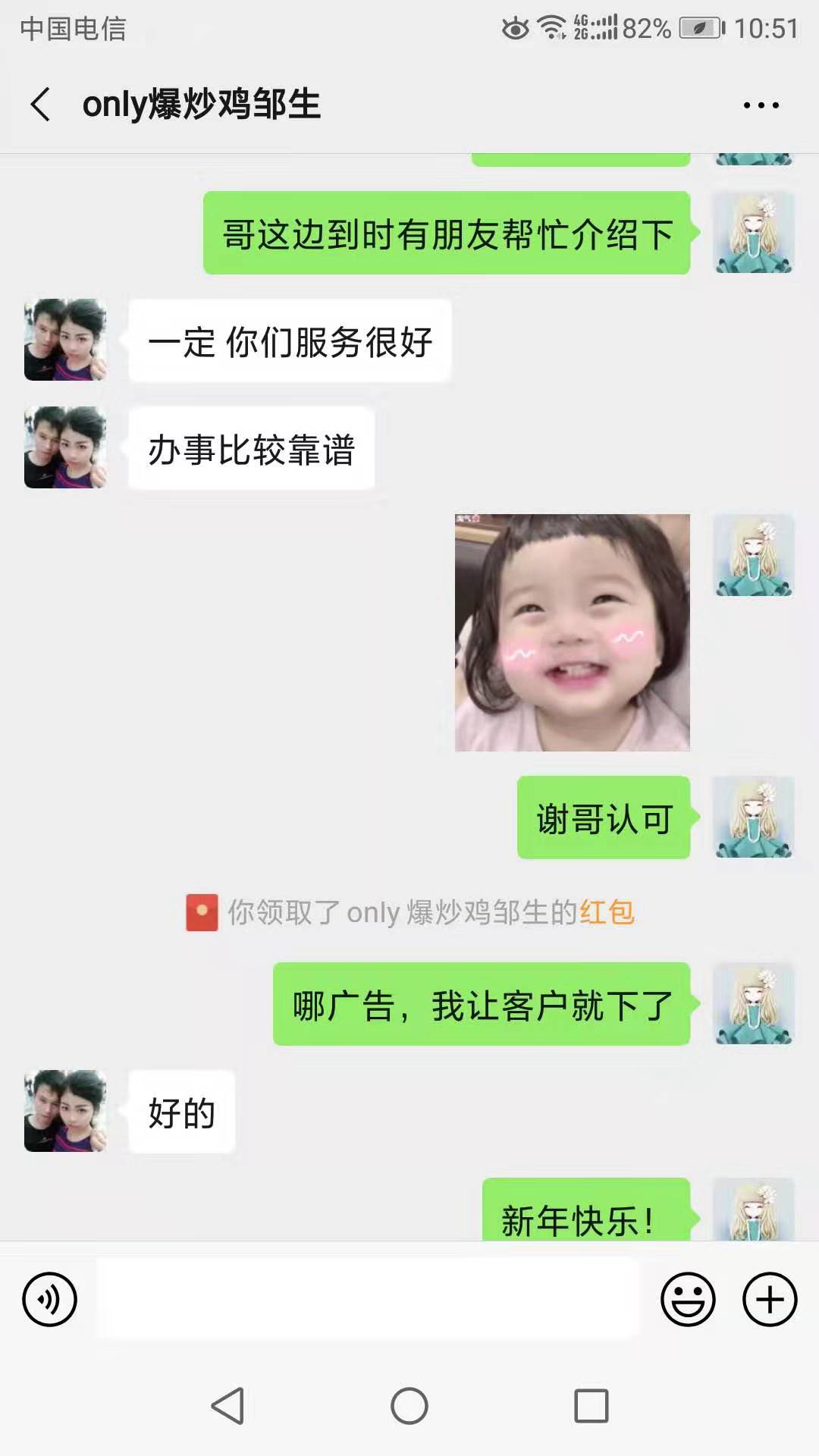Open contact avatar beside 办事比较靠谱
The height and width of the screenshot is (1456, 819).
(x=65, y=447)
